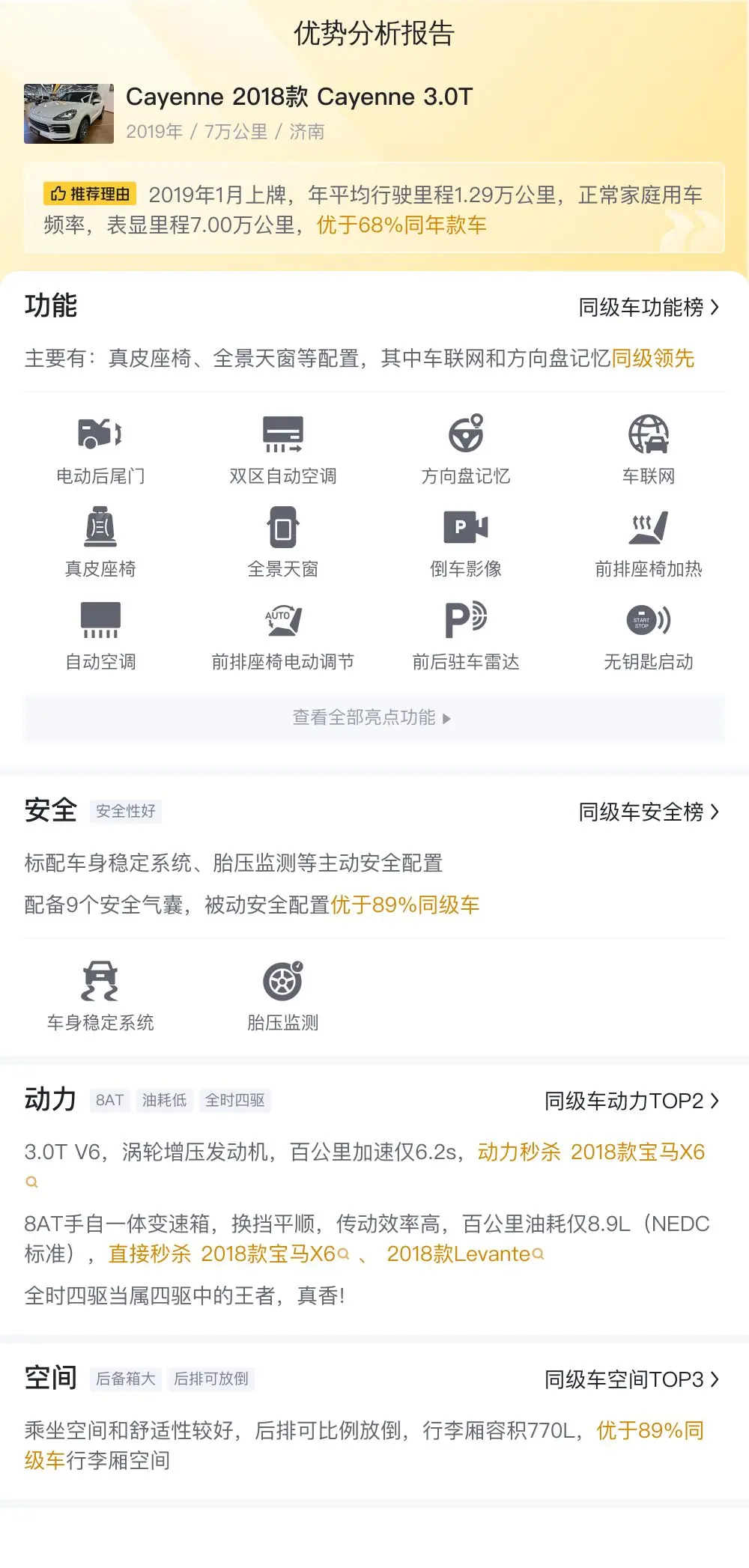
Task: Open the Cayenne car thumbnail photo
Action: pyautogui.click(x=69, y=113)
